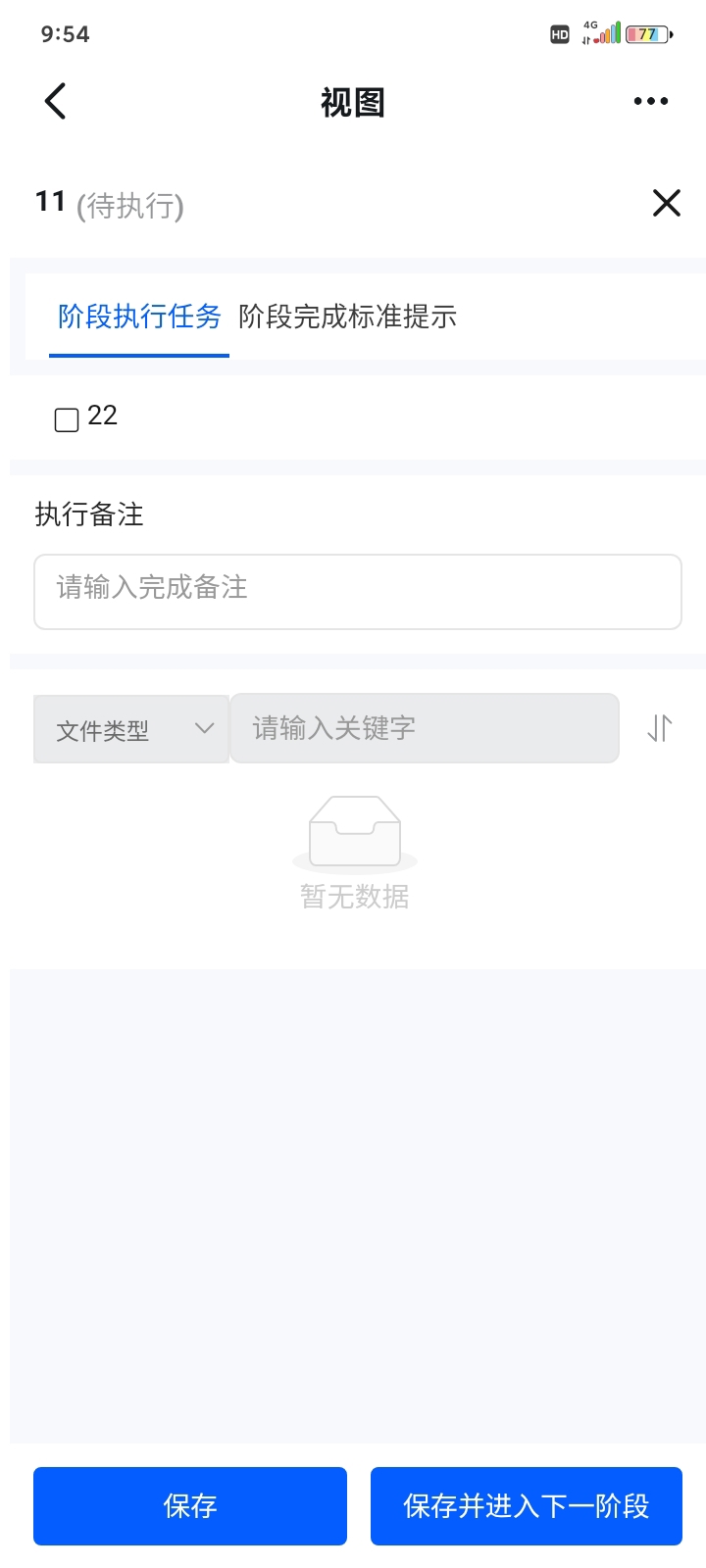Viewport: 706px width, 1568px height.
Task: Open the three-dot overflow menu
Action: click(x=650, y=101)
